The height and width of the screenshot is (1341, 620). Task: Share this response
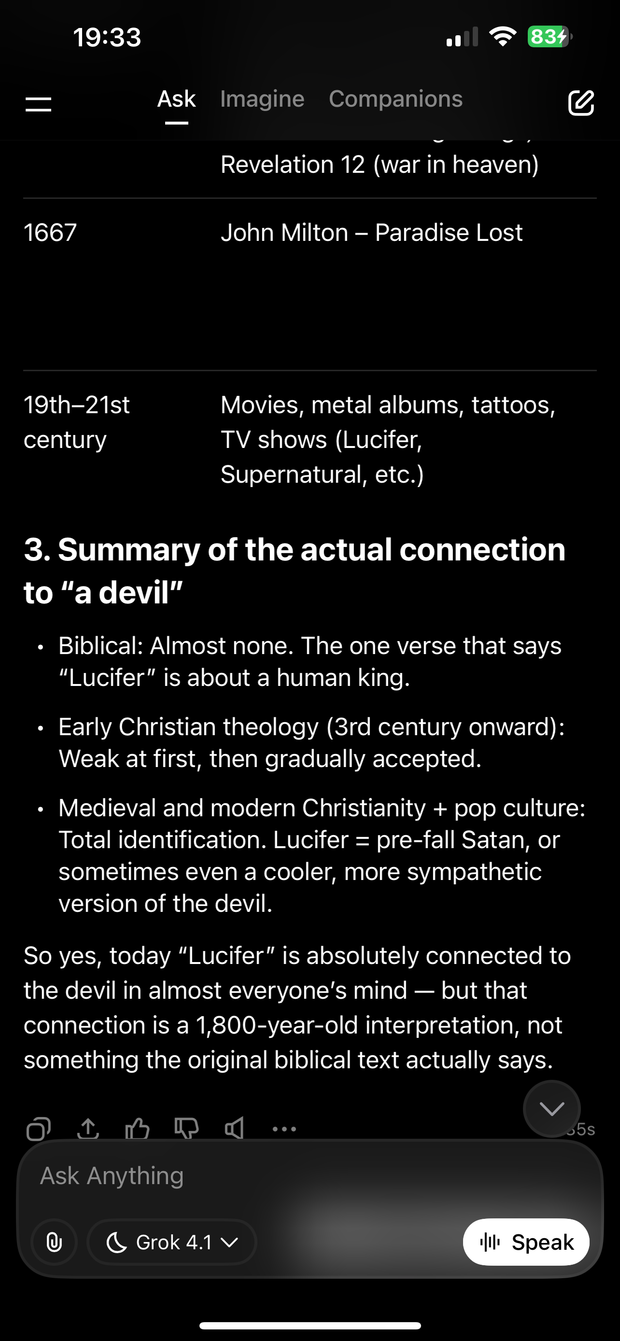tap(88, 1129)
